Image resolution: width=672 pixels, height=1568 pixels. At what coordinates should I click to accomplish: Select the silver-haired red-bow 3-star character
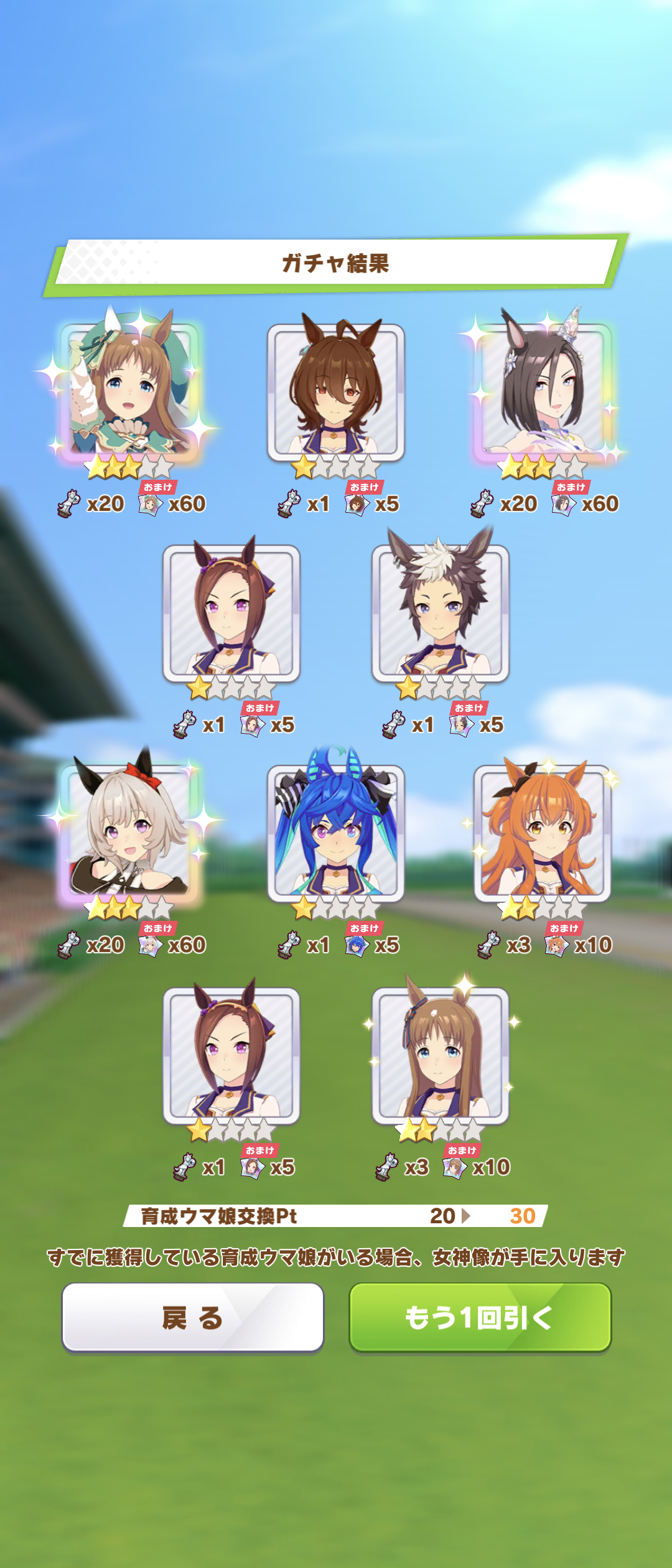(129, 834)
